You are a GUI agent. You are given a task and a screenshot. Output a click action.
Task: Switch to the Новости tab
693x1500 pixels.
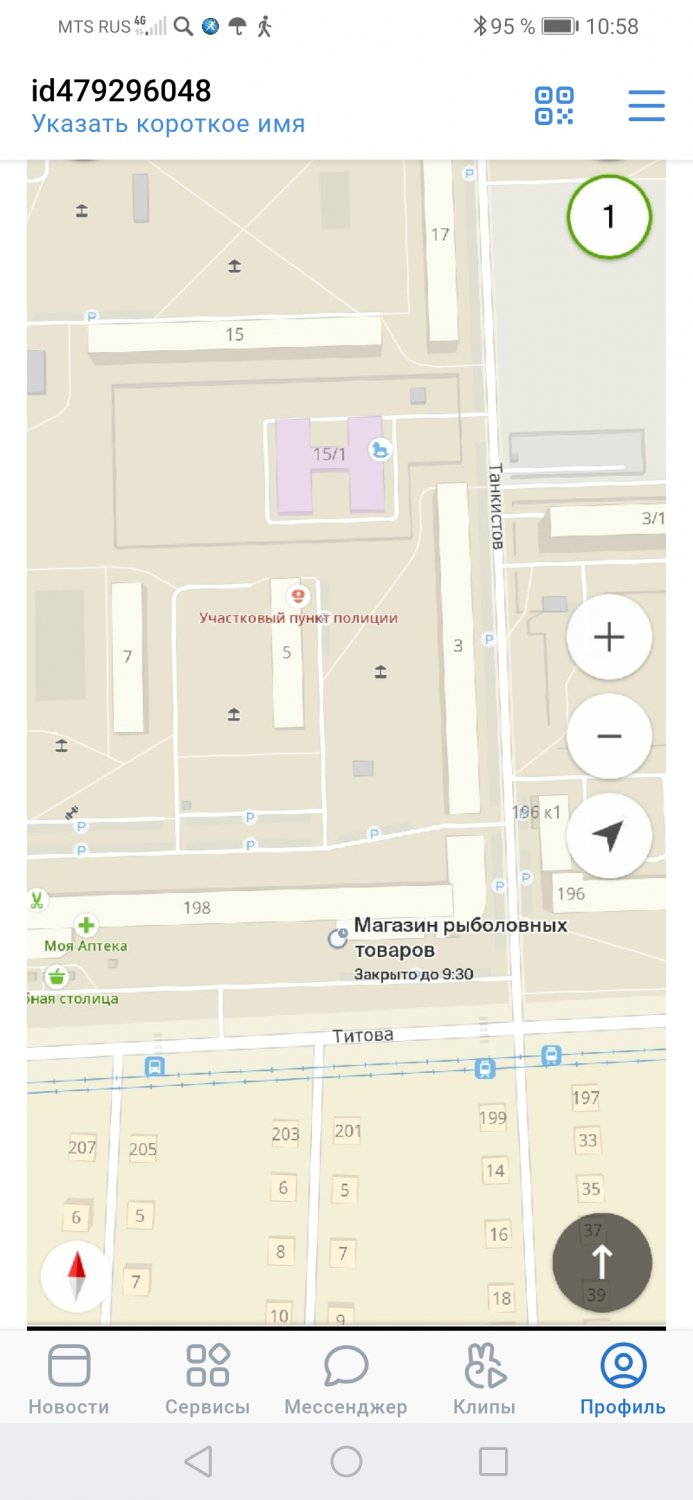tap(69, 1380)
